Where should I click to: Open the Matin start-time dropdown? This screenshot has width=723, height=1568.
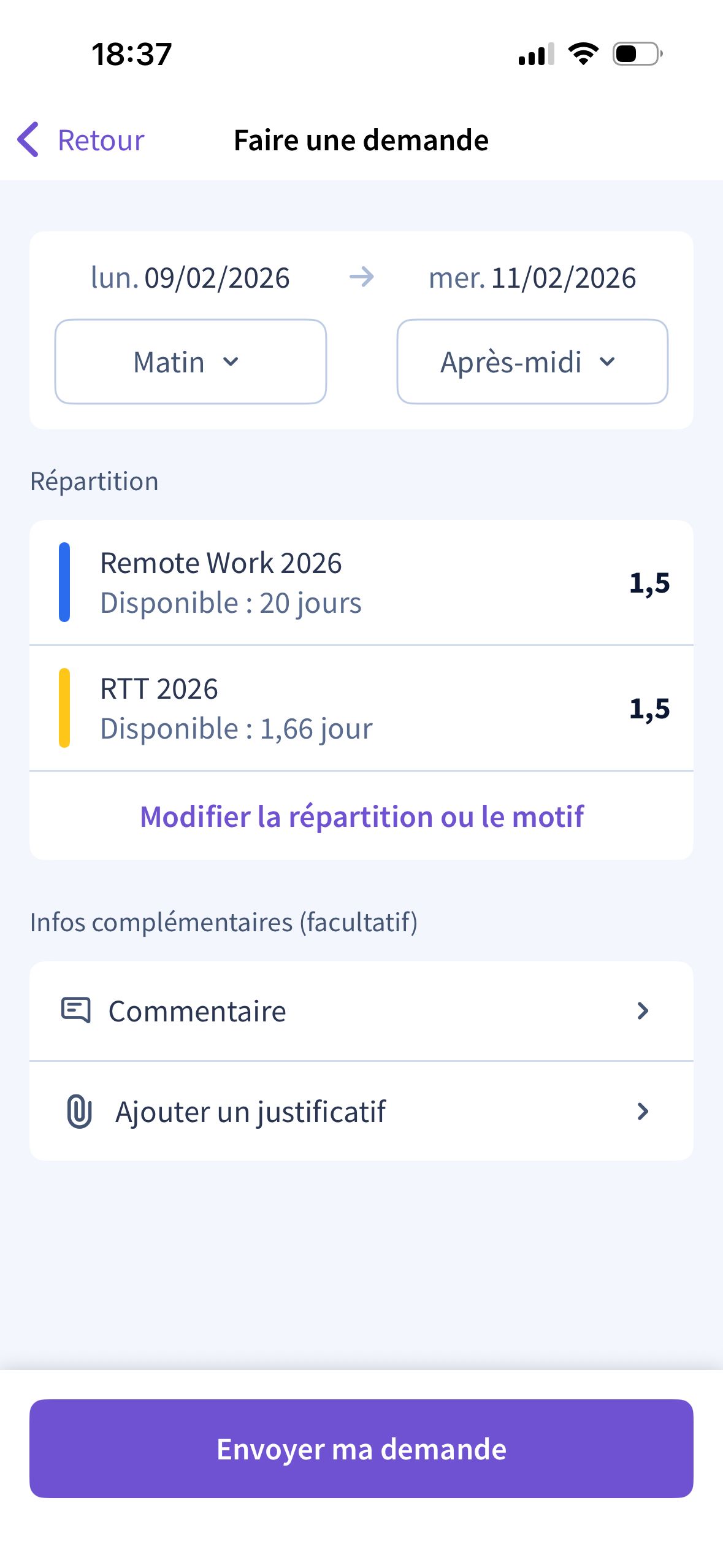(x=190, y=361)
